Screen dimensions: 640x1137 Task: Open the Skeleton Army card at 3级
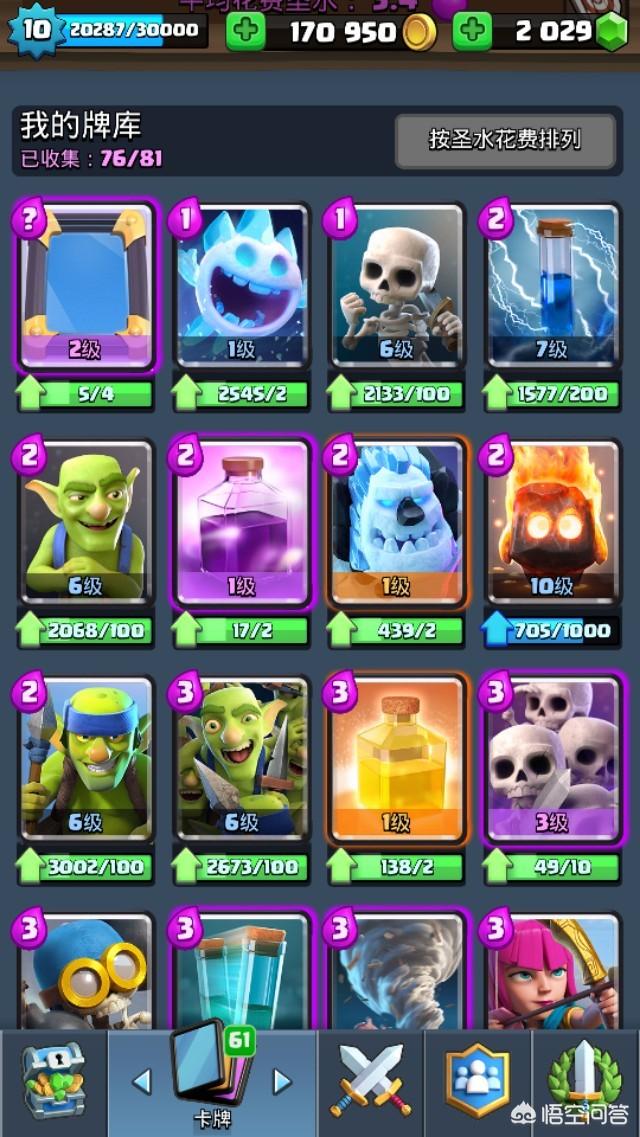[553, 760]
